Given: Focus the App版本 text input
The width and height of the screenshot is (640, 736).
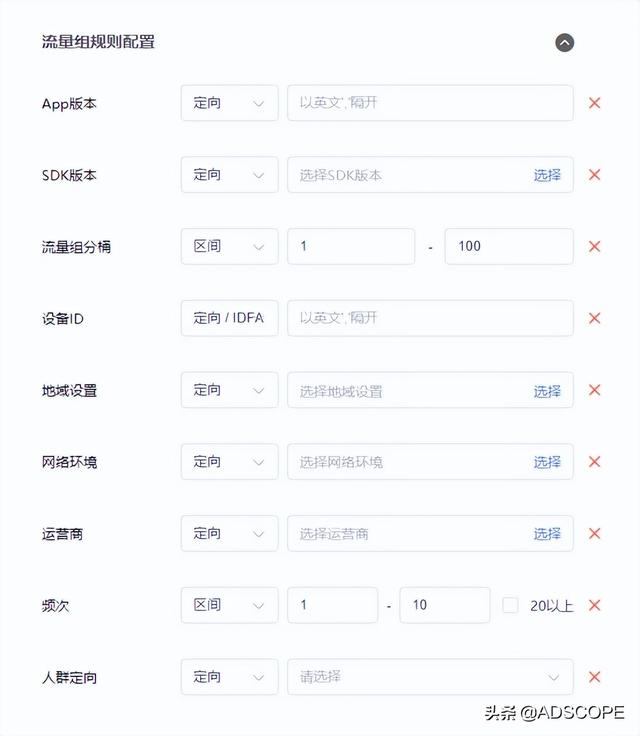Looking at the screenshot, I should [430, 103].
